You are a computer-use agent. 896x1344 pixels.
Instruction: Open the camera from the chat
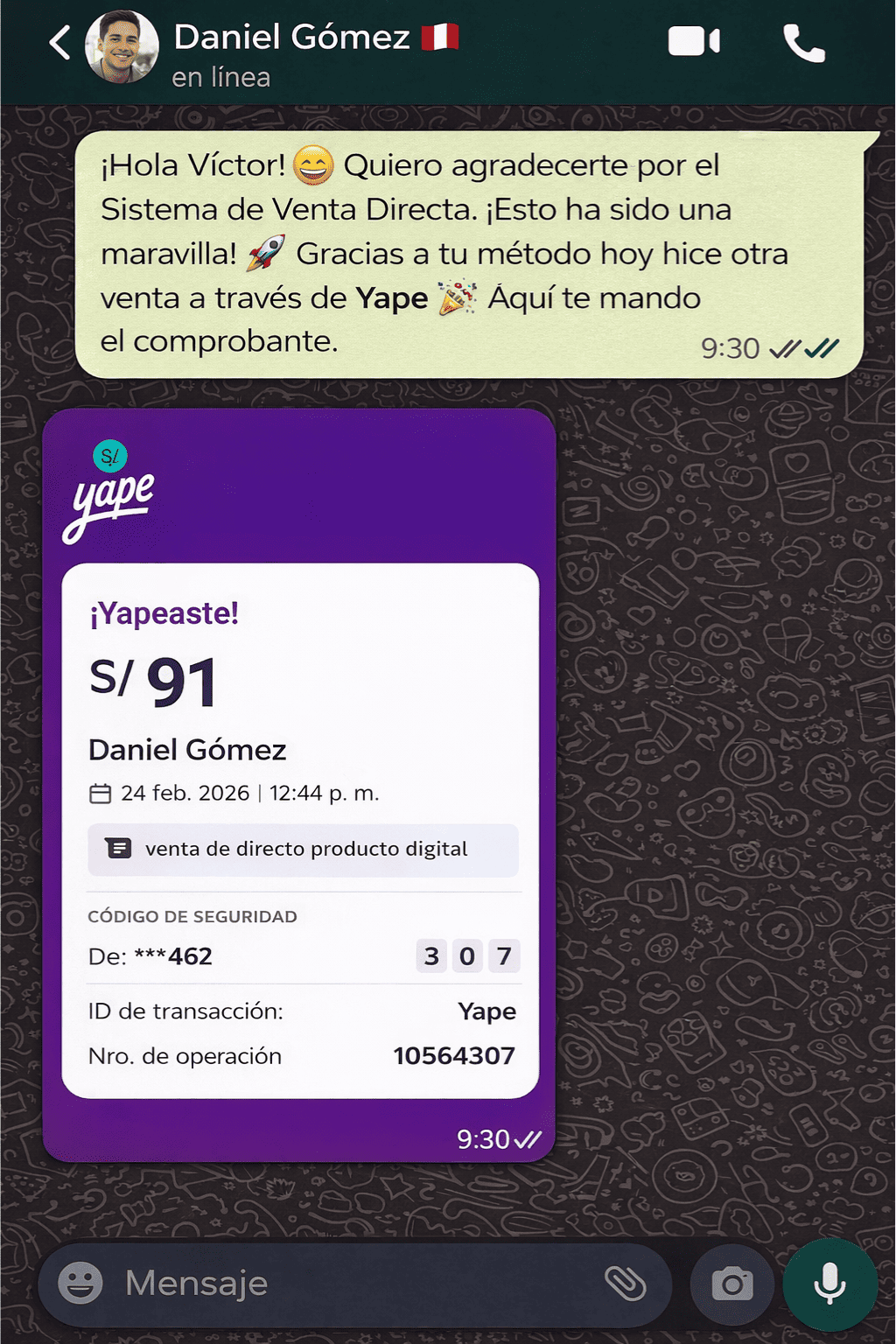(732, 1284)
